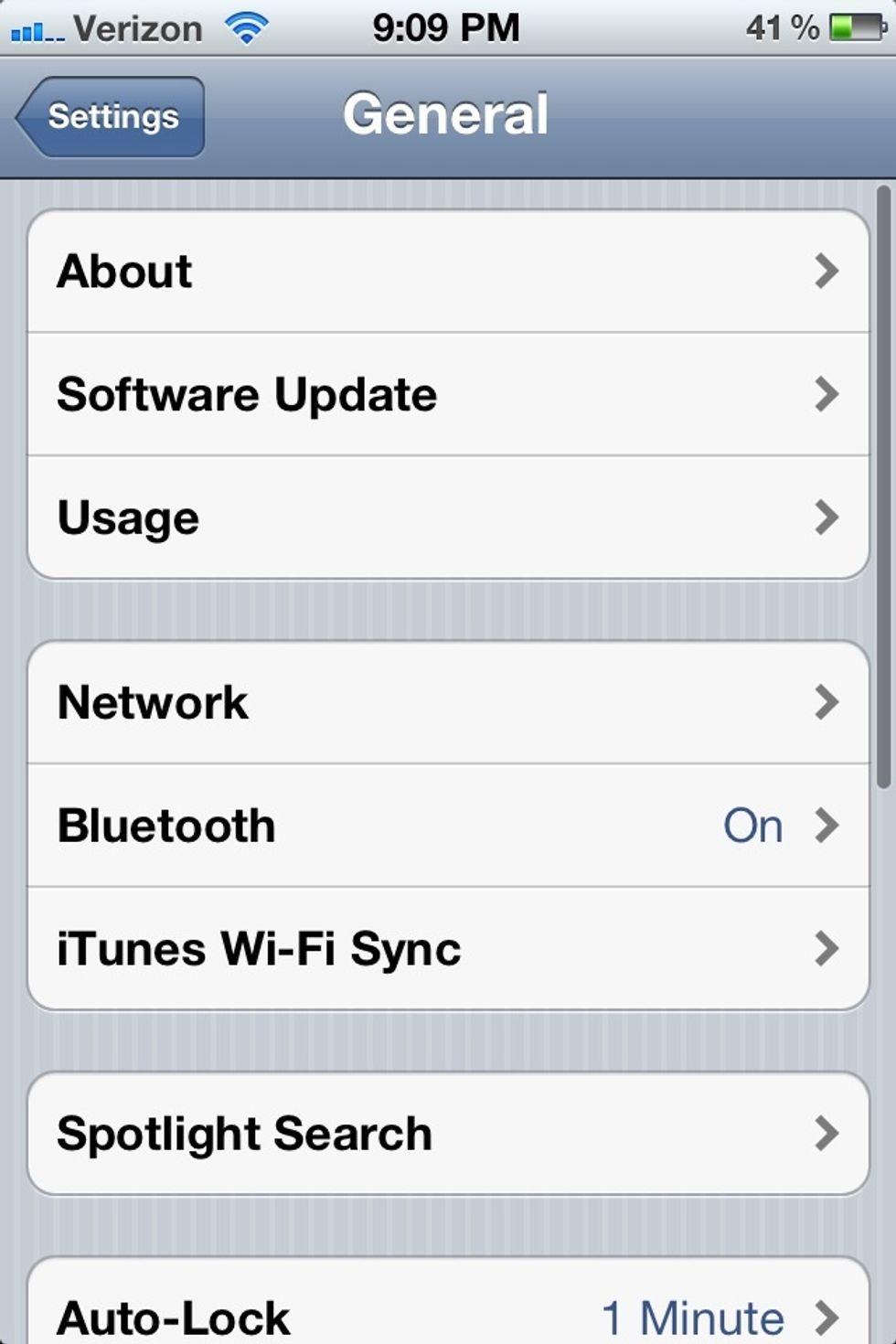896x1344 pixels.
Task: View Usage details
Action: coord(448,518)
